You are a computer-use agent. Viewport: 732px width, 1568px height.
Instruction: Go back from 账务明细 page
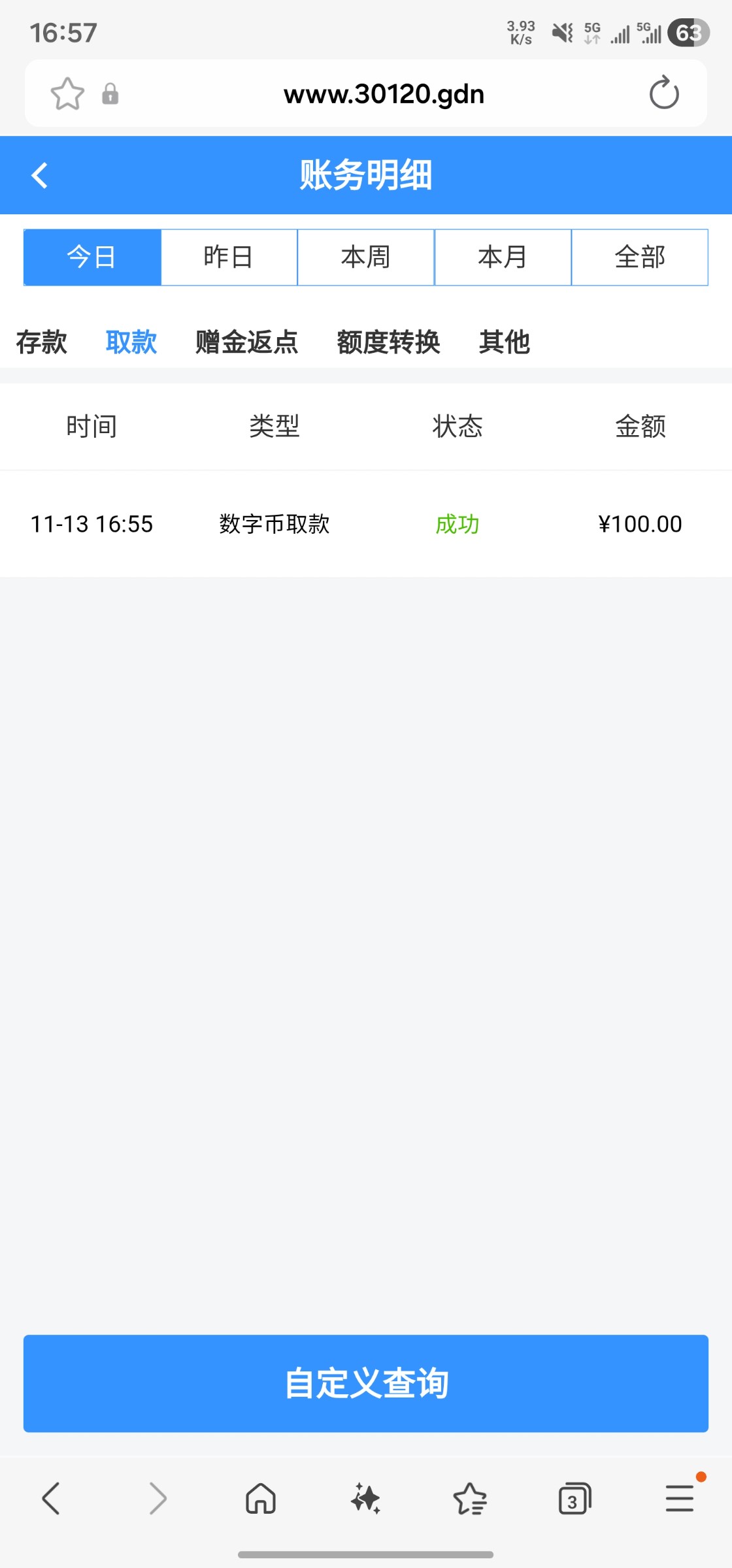coord(40,175)
